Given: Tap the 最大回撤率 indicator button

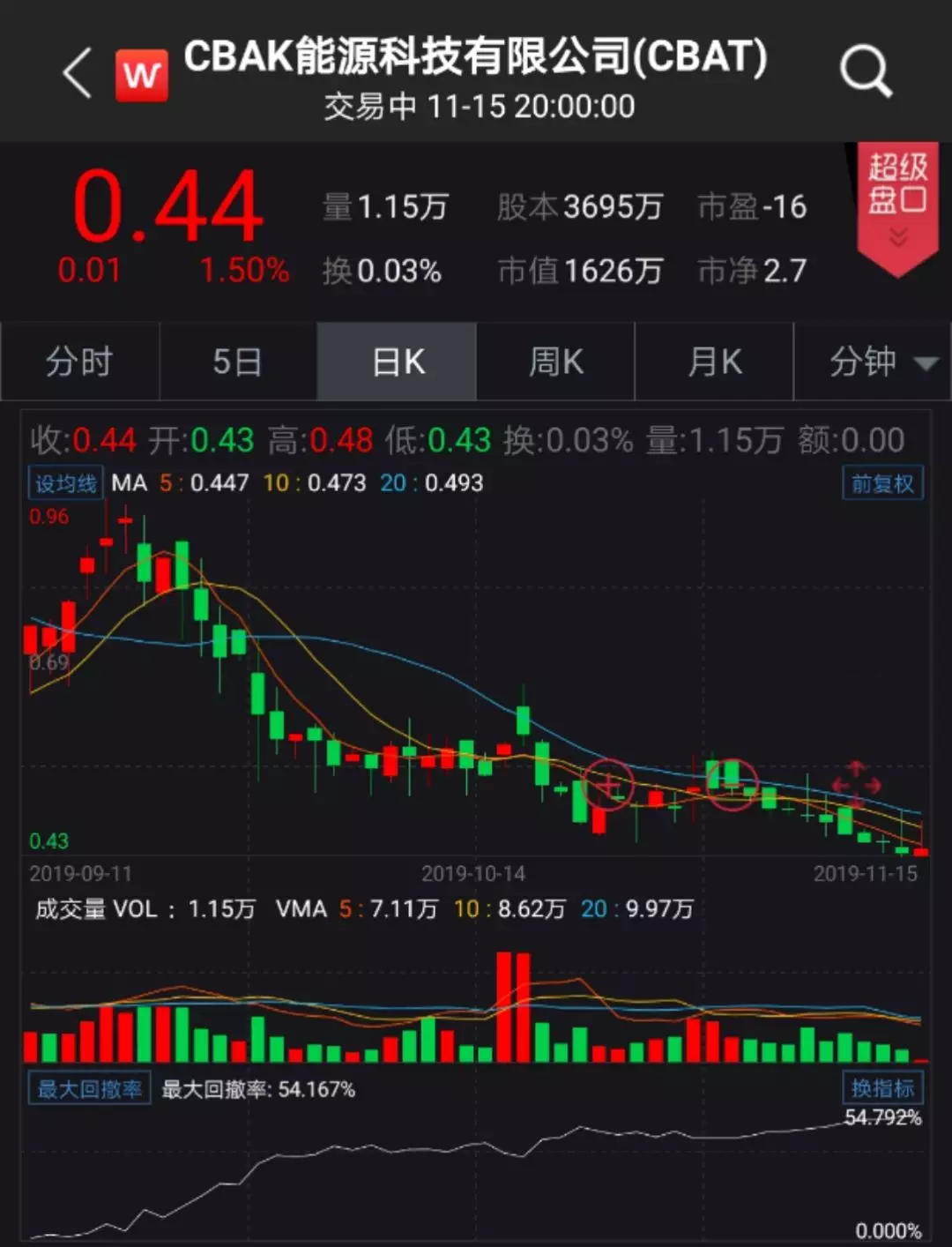Looking at the screenshot, I should 90,1089.
